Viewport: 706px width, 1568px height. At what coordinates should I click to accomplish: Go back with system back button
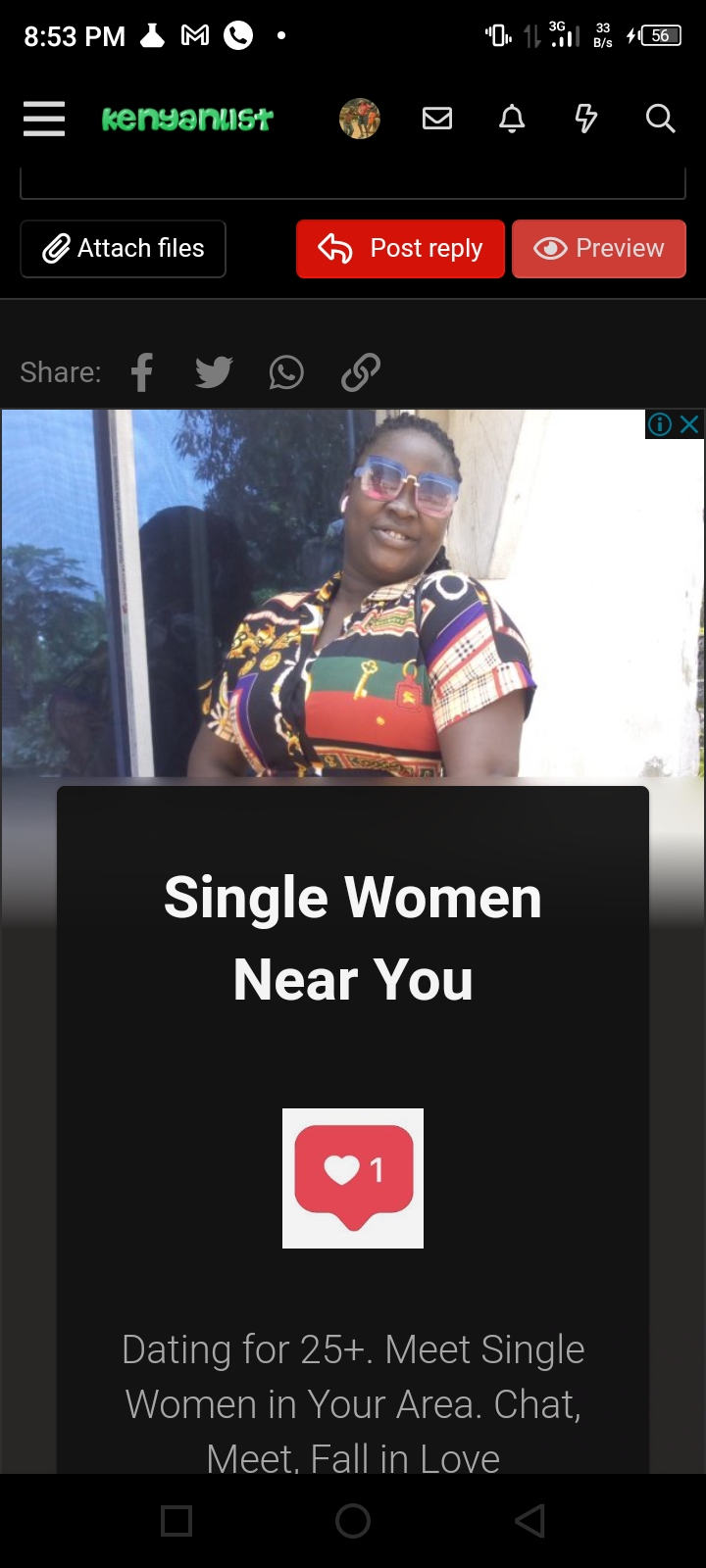(529, 1521)
